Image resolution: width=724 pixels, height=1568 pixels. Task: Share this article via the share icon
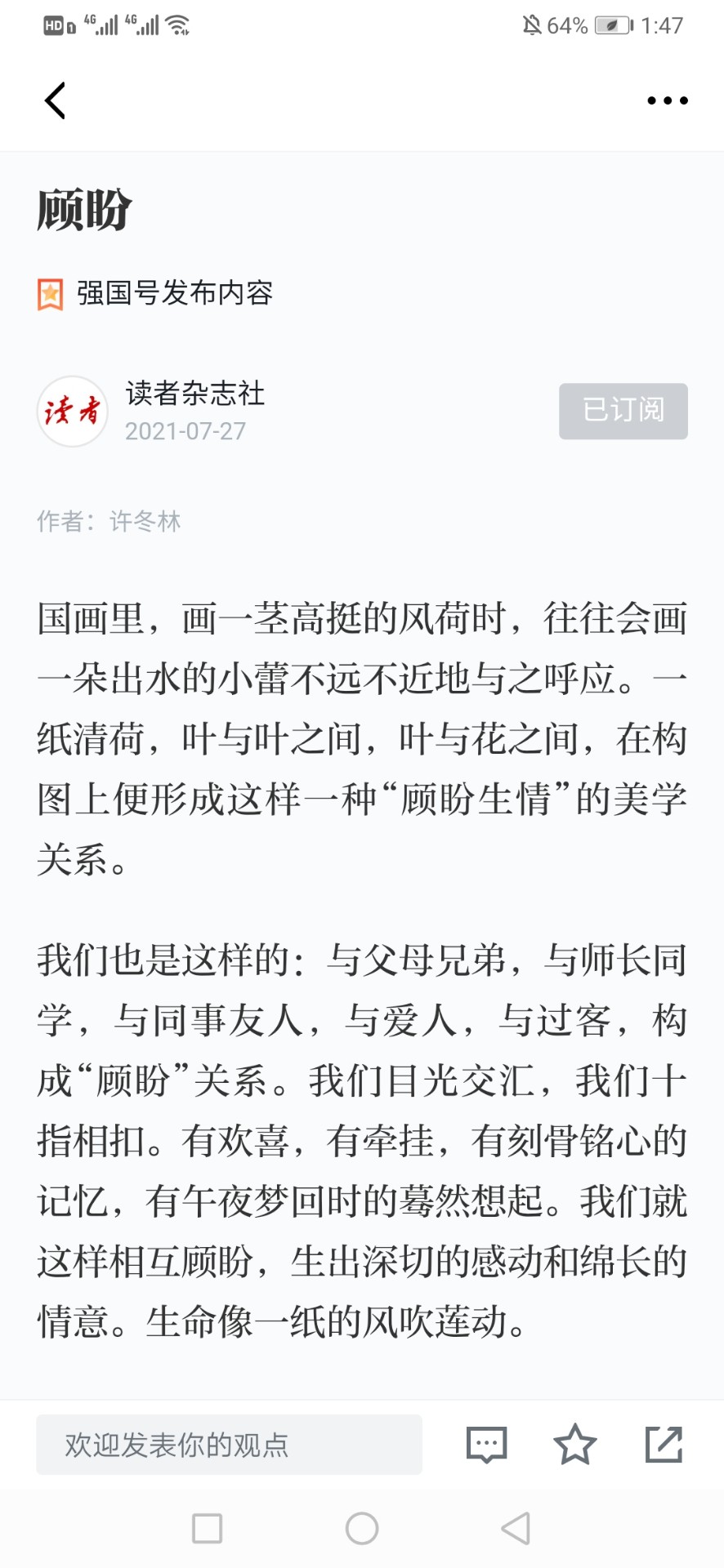664,1445
